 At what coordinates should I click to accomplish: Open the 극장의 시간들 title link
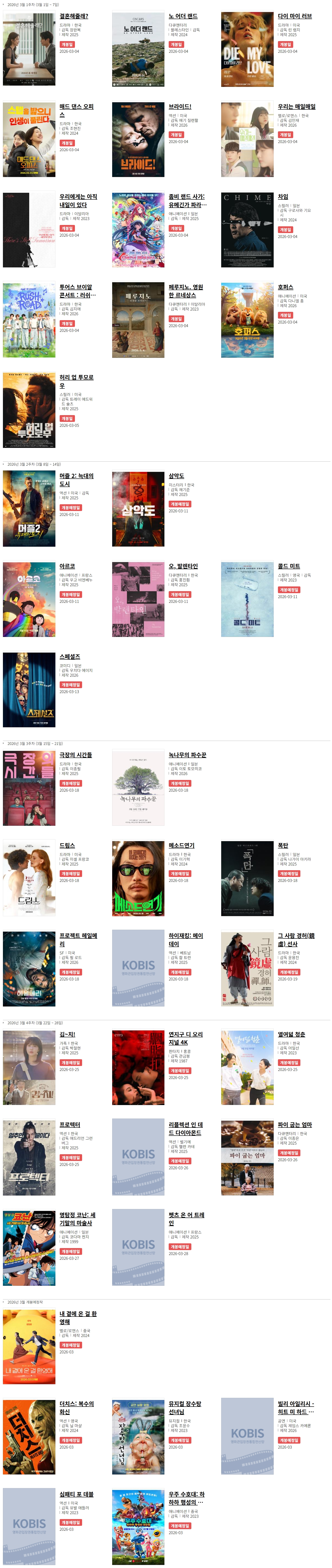(75, 755)
